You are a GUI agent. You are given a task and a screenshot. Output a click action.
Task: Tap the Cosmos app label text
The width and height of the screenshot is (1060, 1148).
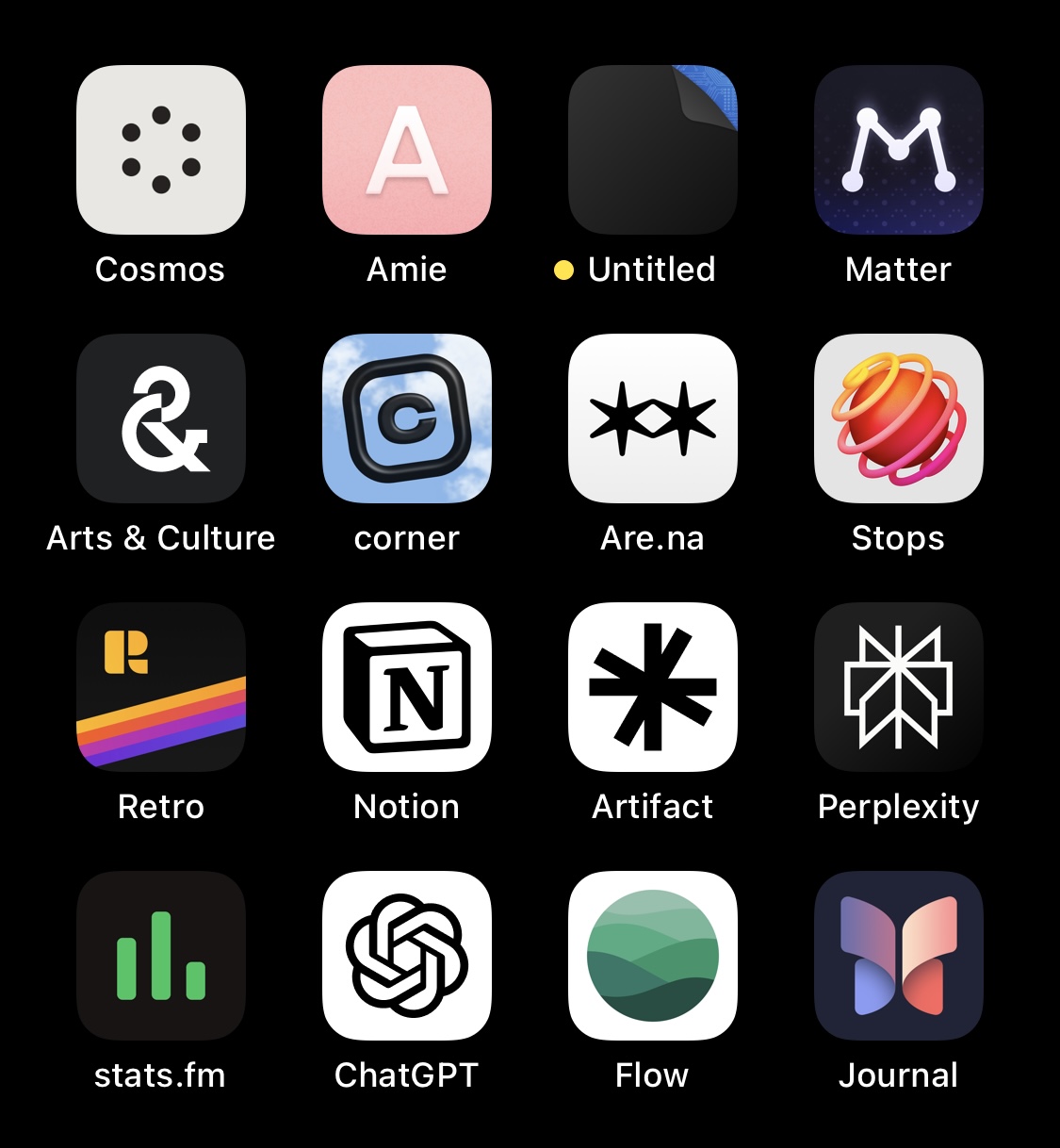click(160, 271)
